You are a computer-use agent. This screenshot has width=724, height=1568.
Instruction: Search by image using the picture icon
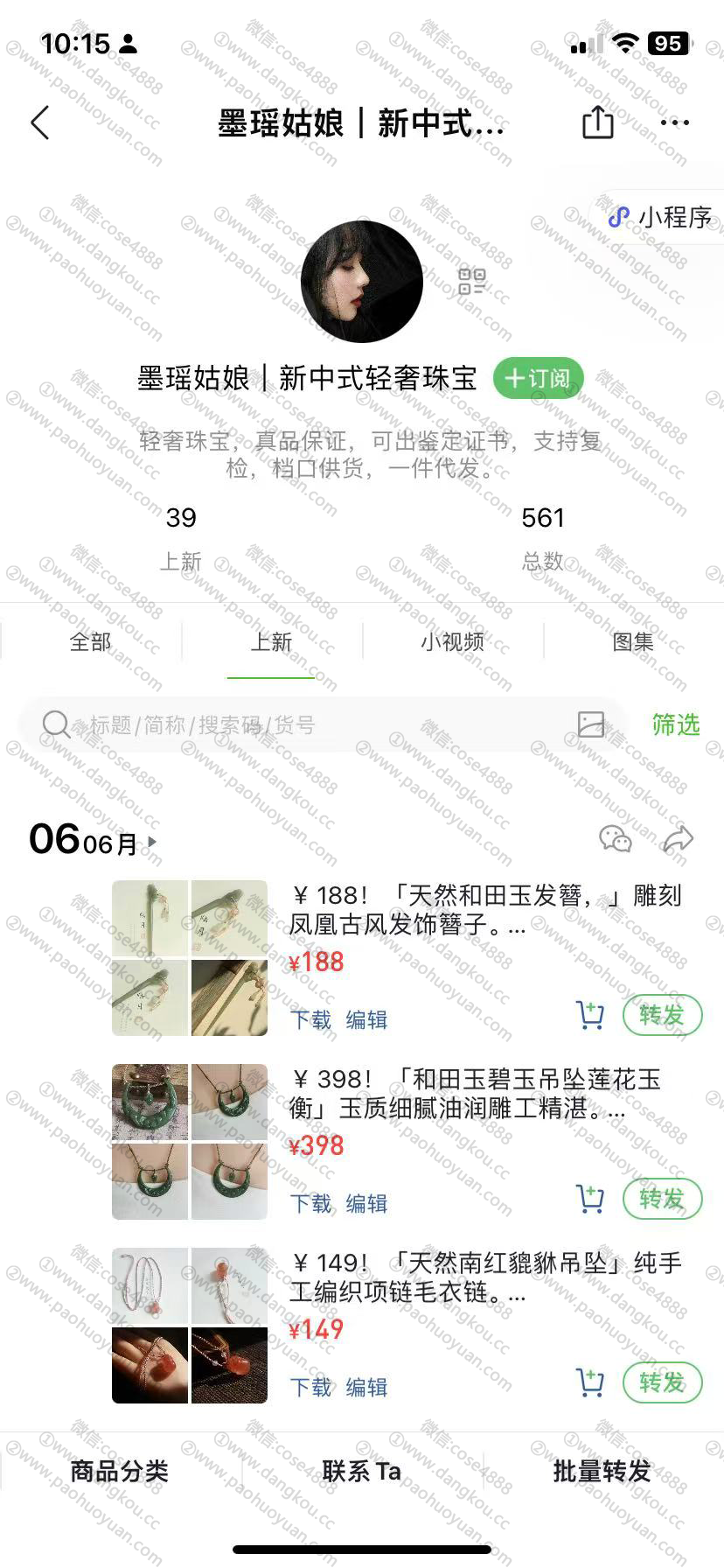pyautogui.click(x=591, y=724)
